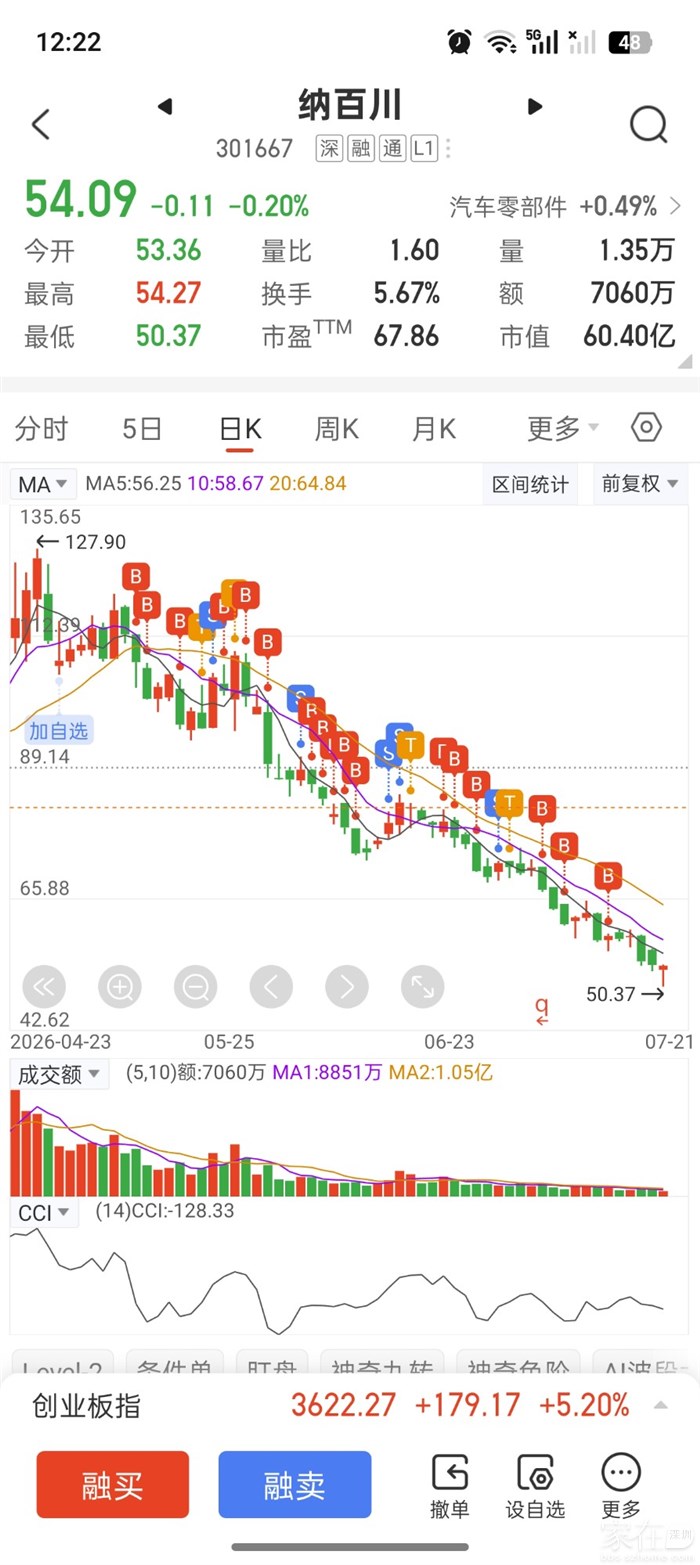700x1565 pixels.
Task: Open the search magnifier icon
Action: pos(648,125)
